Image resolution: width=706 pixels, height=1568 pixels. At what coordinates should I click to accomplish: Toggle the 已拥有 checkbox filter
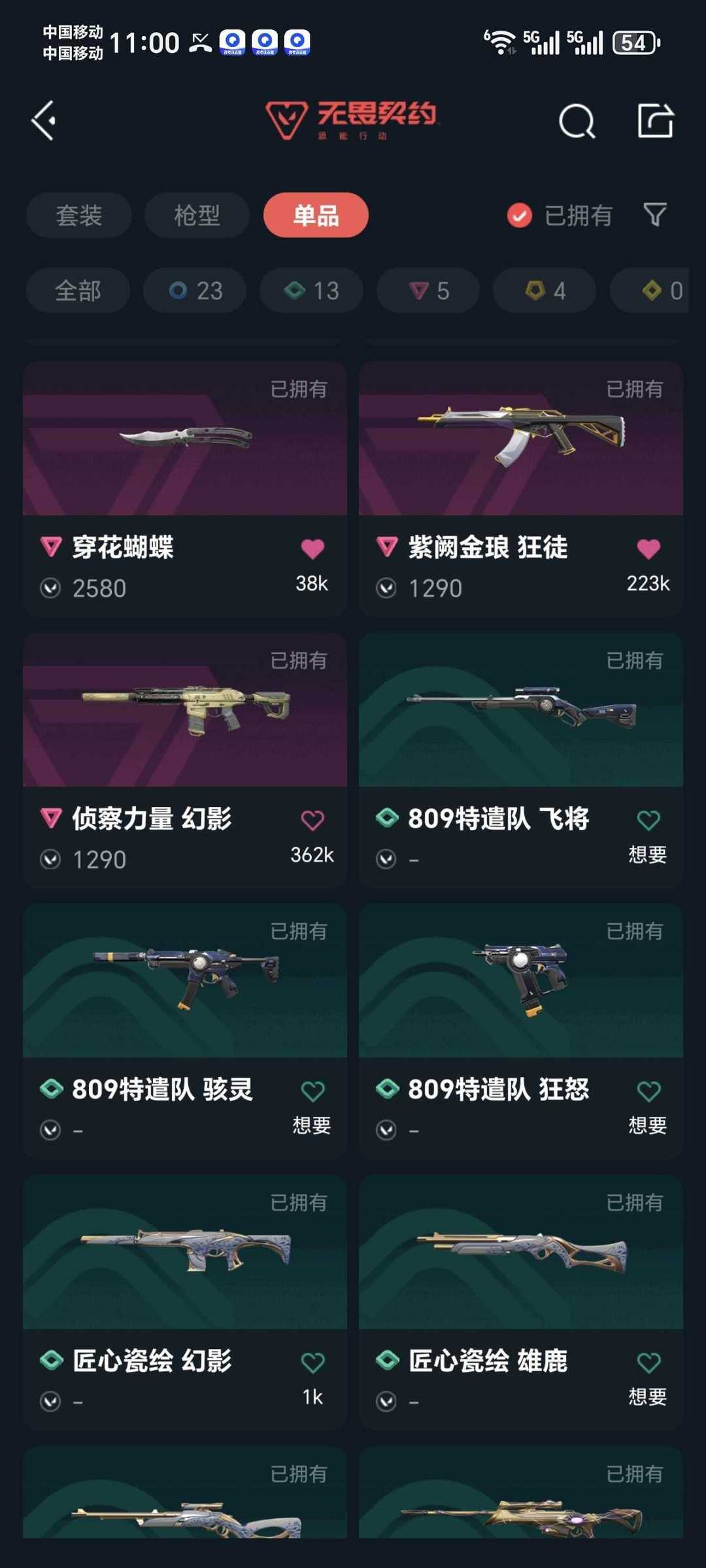[560, 215]
